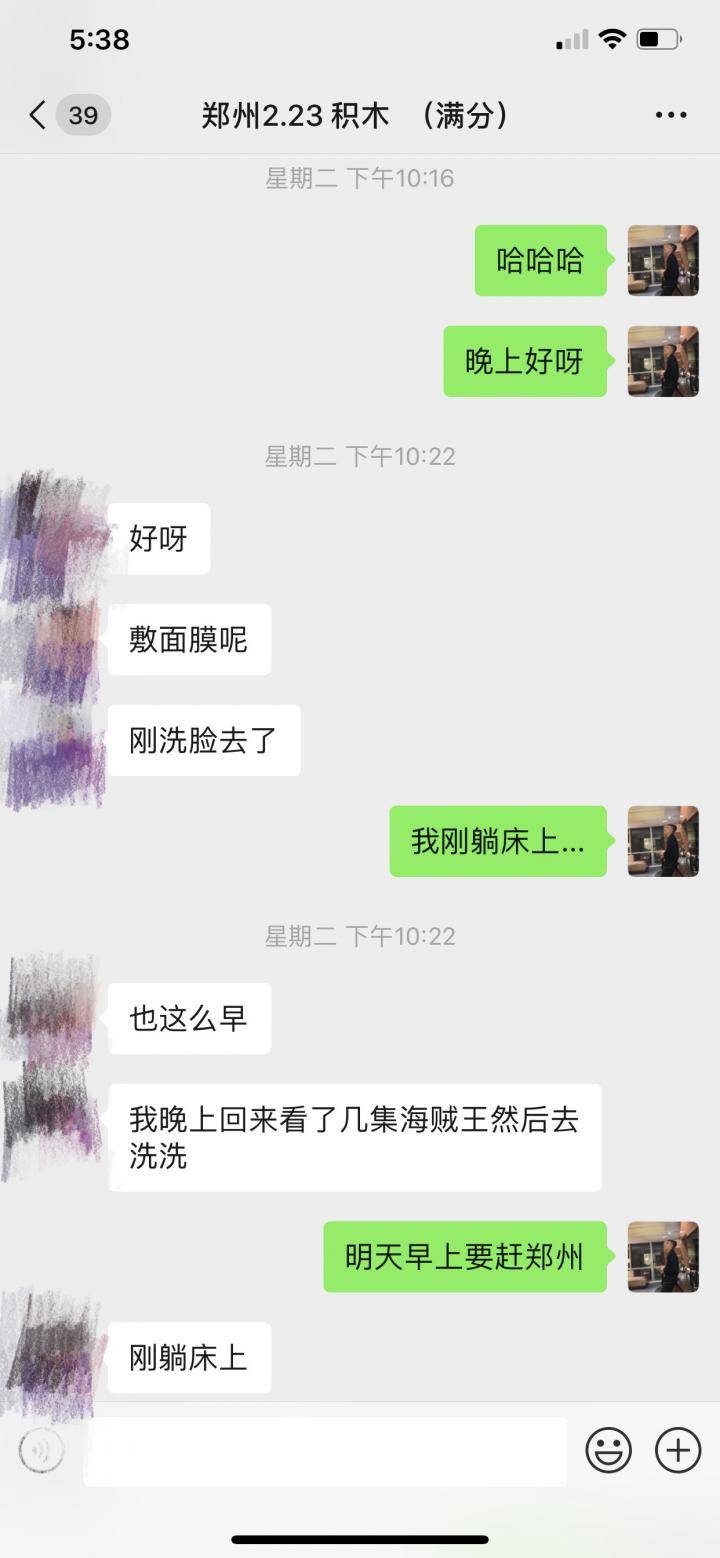Open your own avatar next to 哈哈哈

(664, 260)
